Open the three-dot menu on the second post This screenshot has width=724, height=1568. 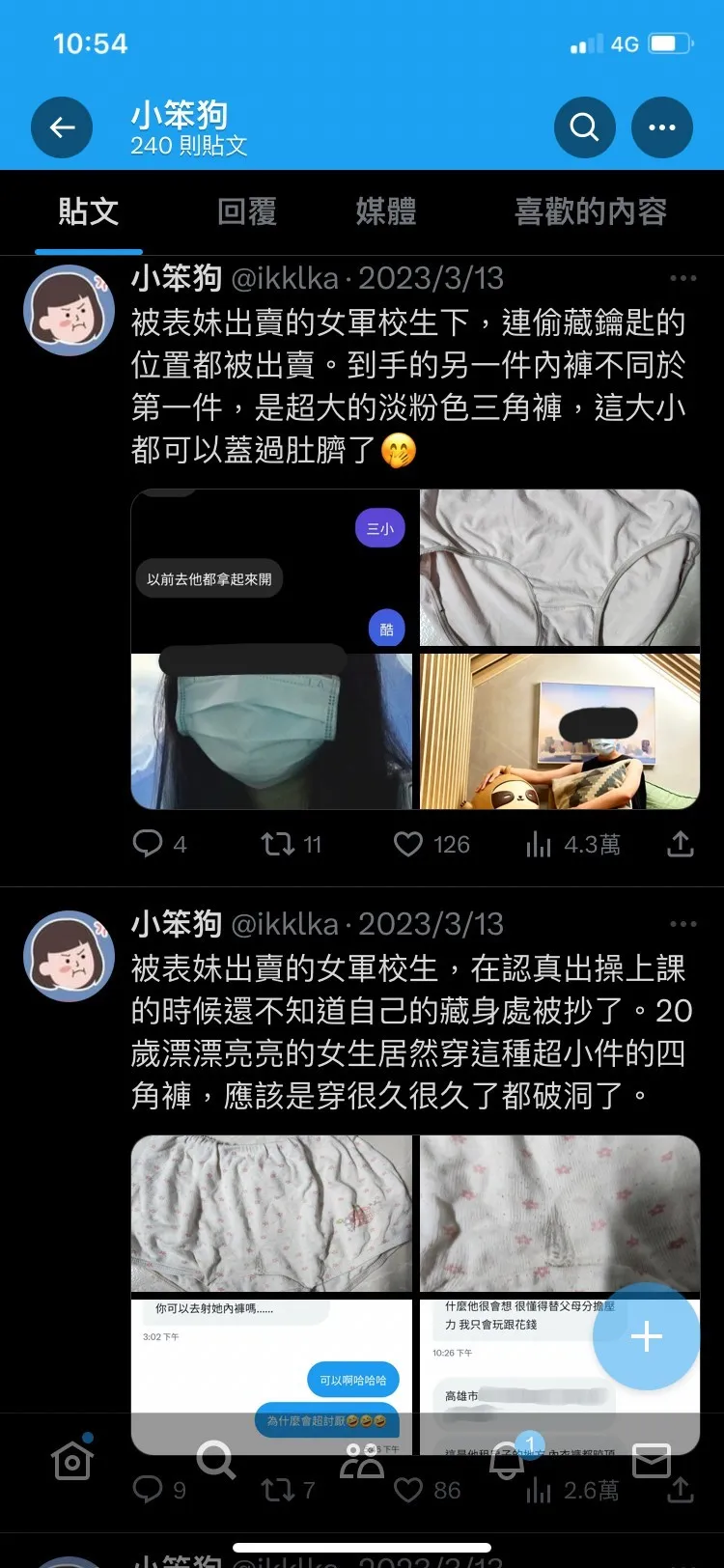point(683,924)
